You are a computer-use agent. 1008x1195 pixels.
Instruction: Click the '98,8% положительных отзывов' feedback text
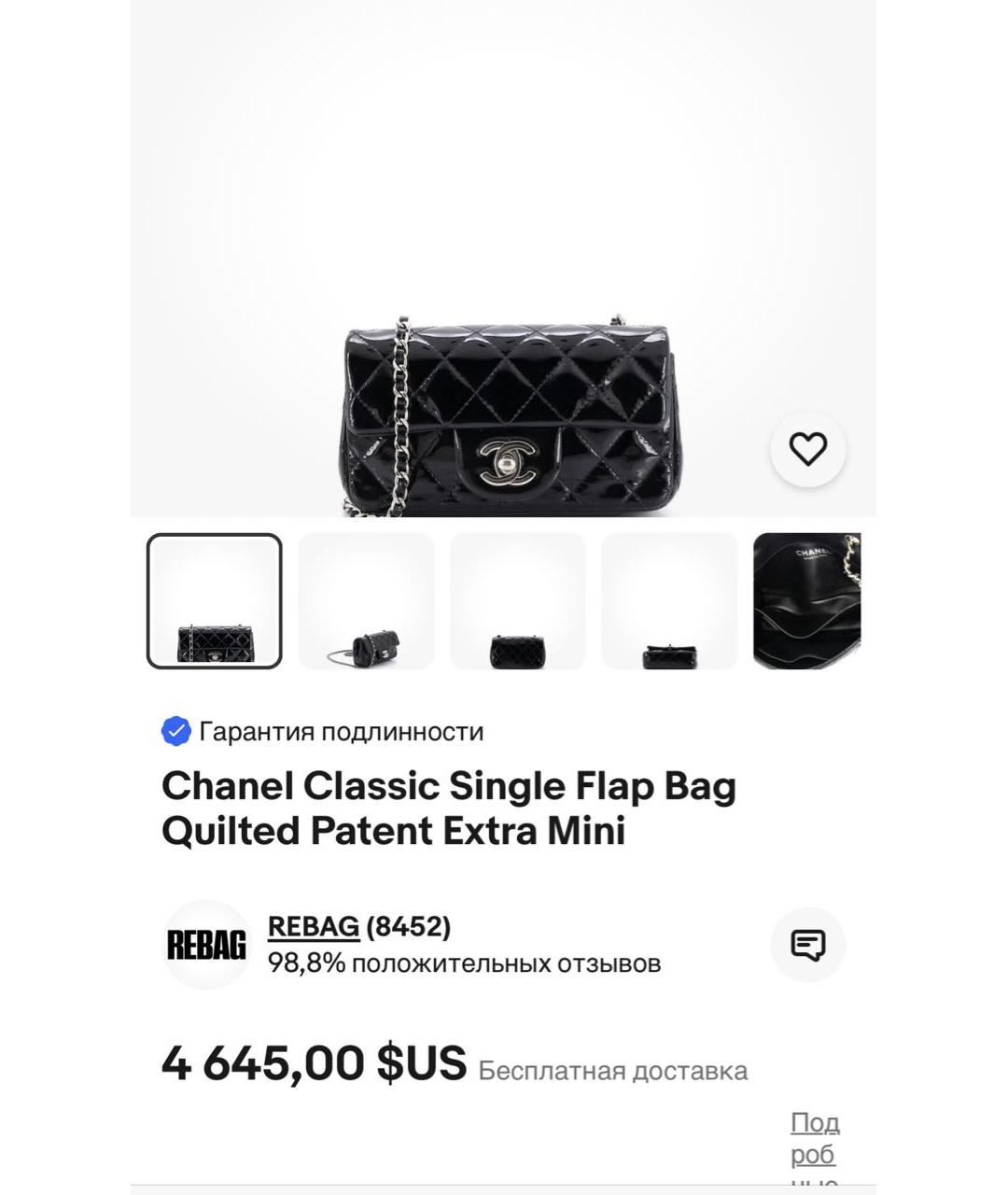coord(465,964)
